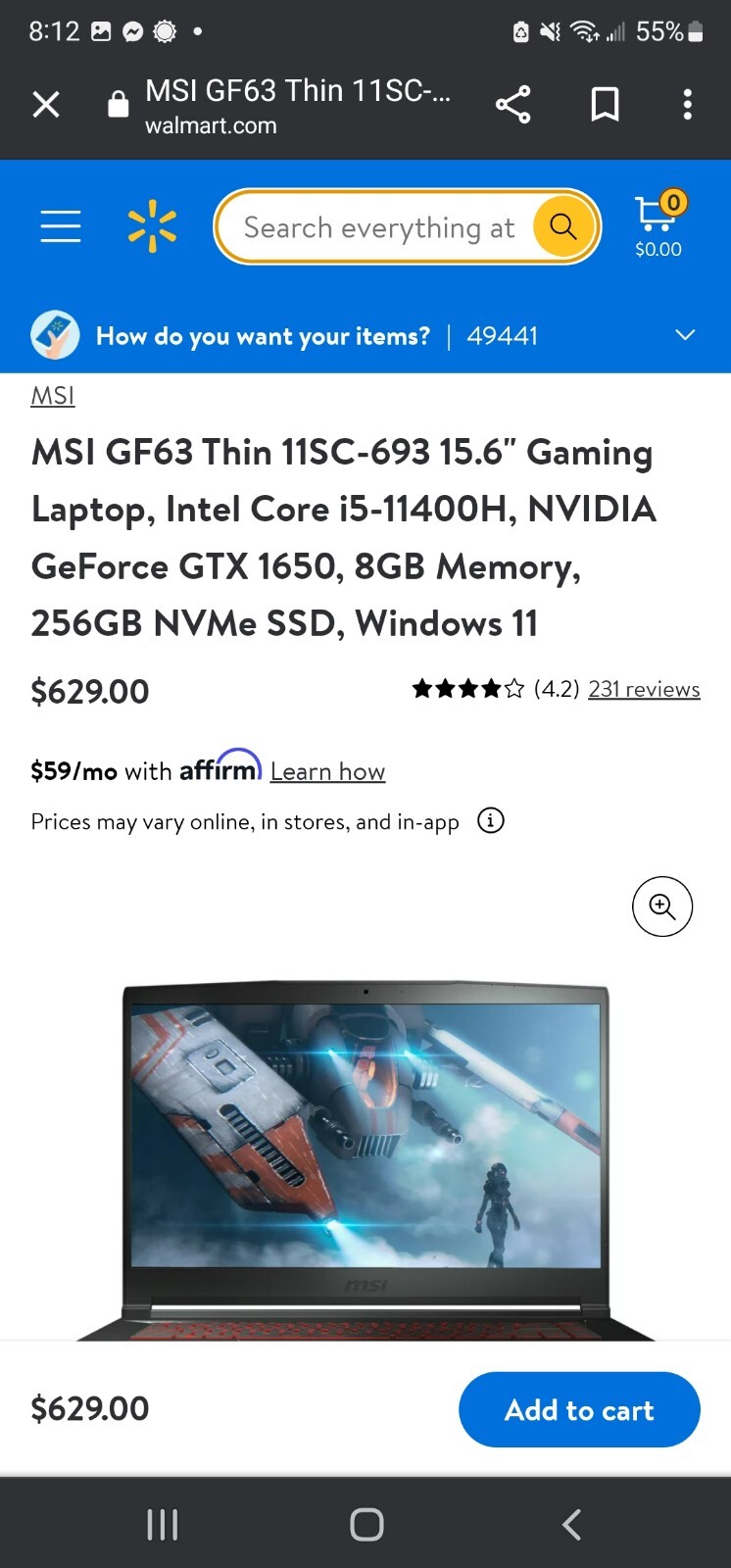Go to Walmart home via spark logo
This screenshot has height=1568, width=731.
coord(152,226)
